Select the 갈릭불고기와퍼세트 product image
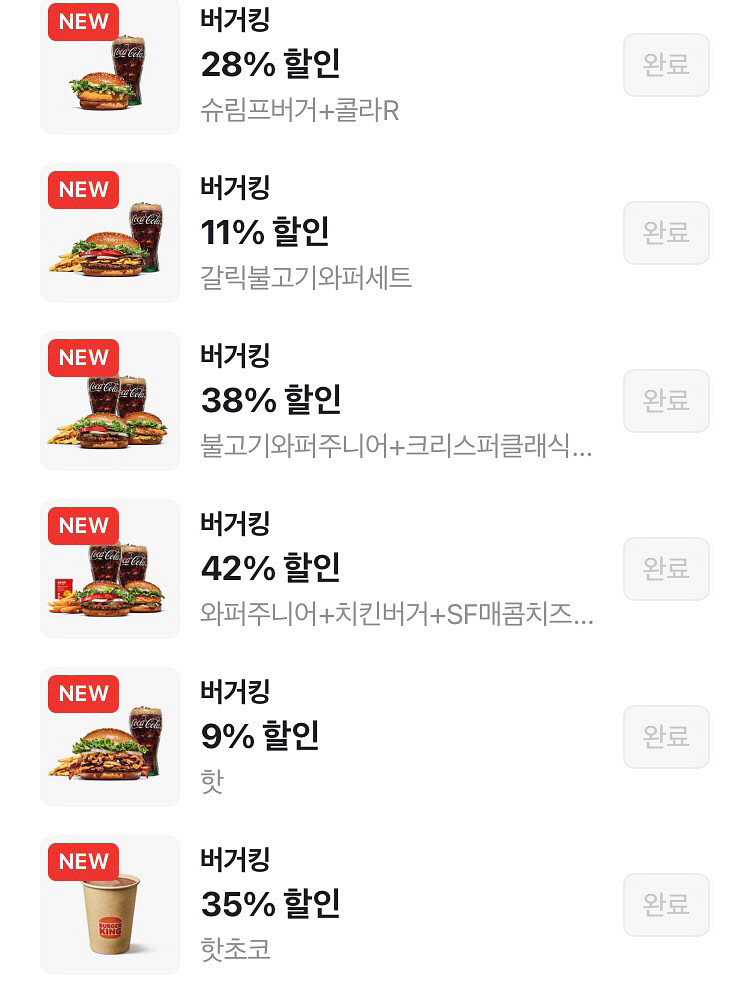 tap(110, 232)
